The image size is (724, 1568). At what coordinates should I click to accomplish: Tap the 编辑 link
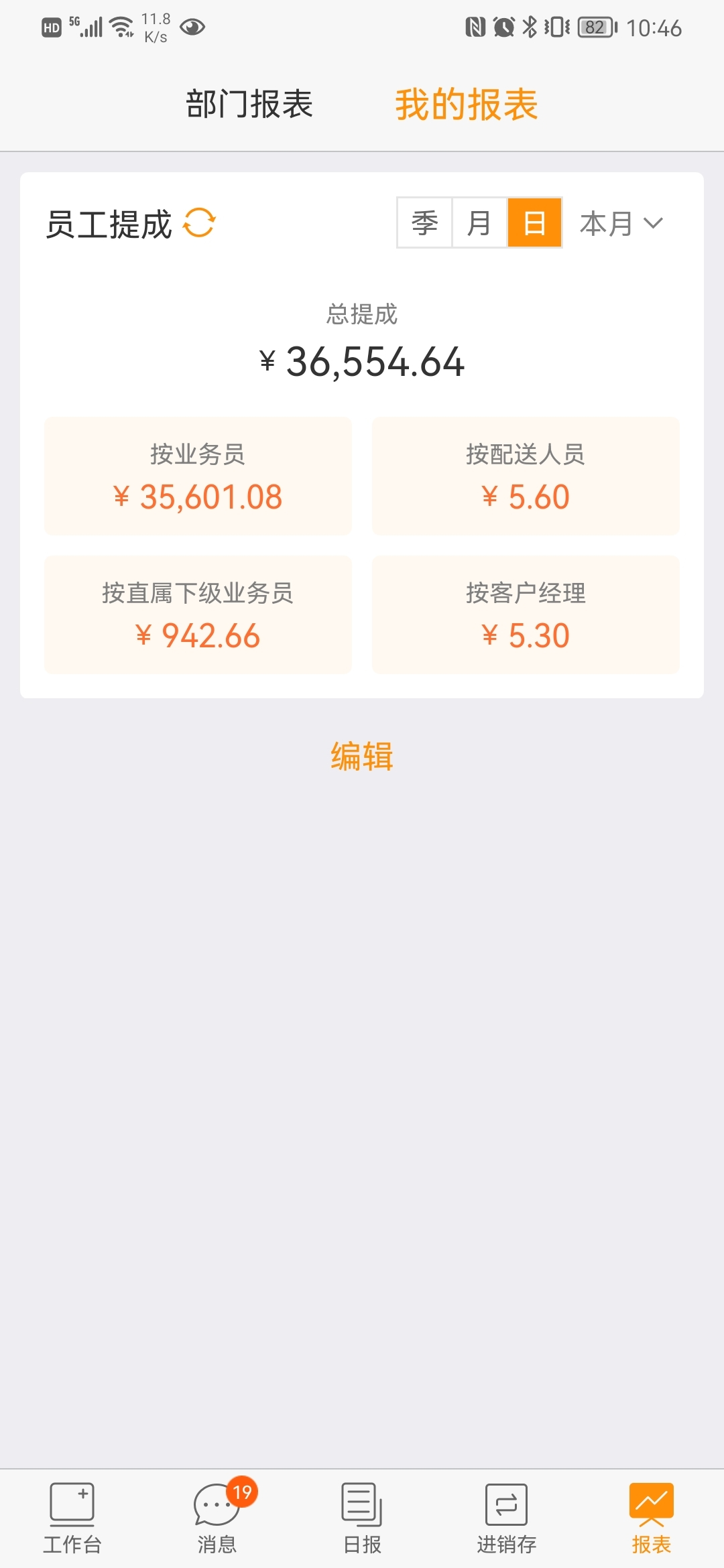pos(362,757)
